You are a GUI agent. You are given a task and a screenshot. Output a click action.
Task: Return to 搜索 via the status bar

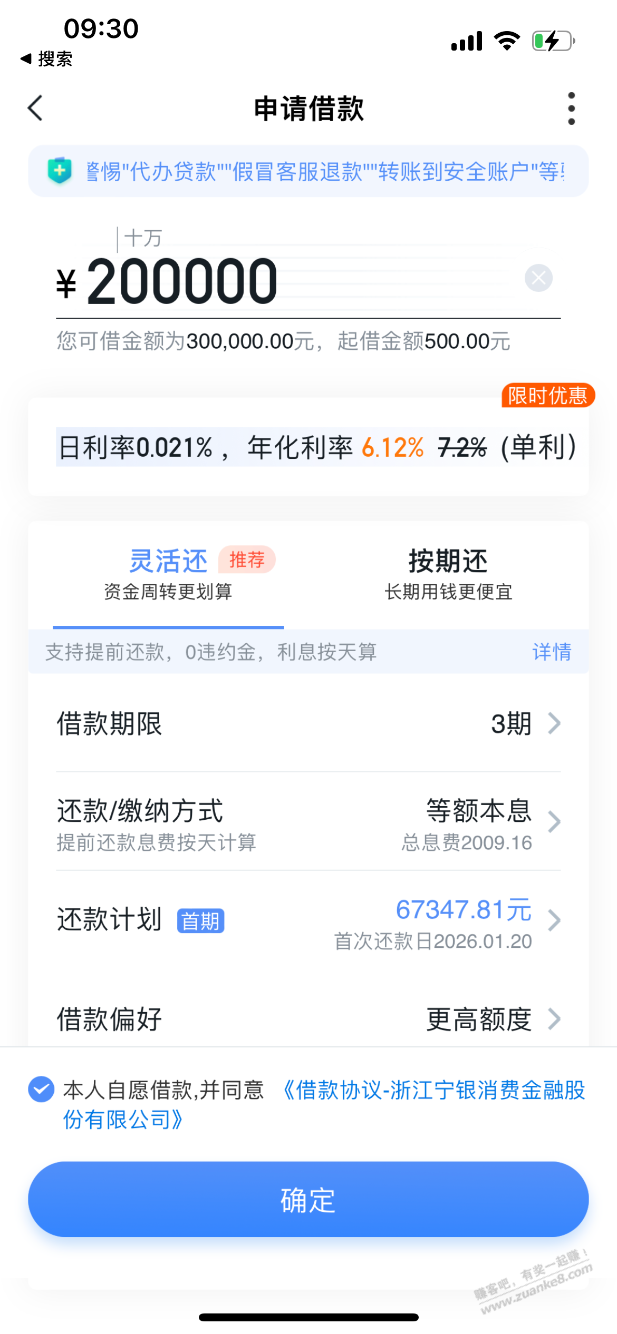pyautogui.click(x=47, y=59)
